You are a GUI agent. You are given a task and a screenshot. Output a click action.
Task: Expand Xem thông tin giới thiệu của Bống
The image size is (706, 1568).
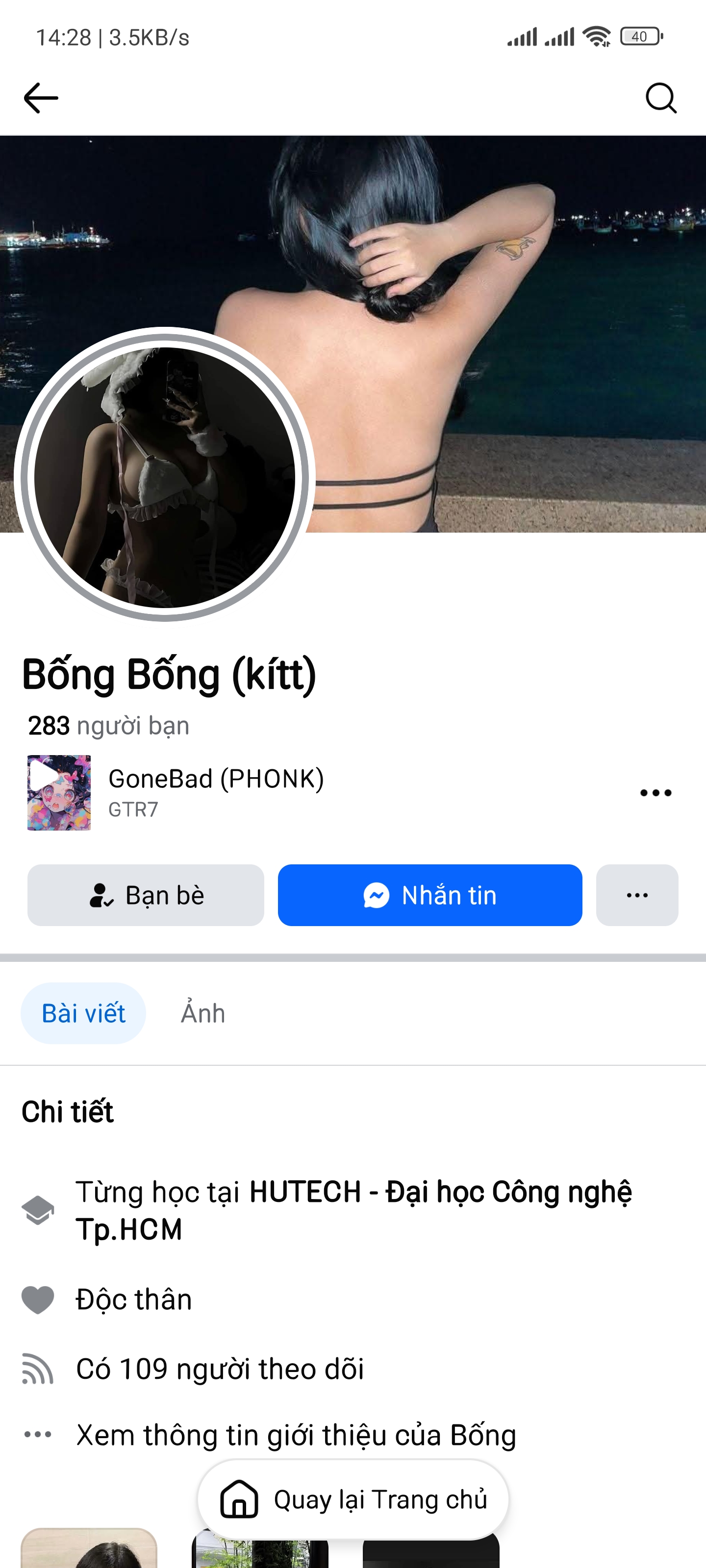[296, 1434]
